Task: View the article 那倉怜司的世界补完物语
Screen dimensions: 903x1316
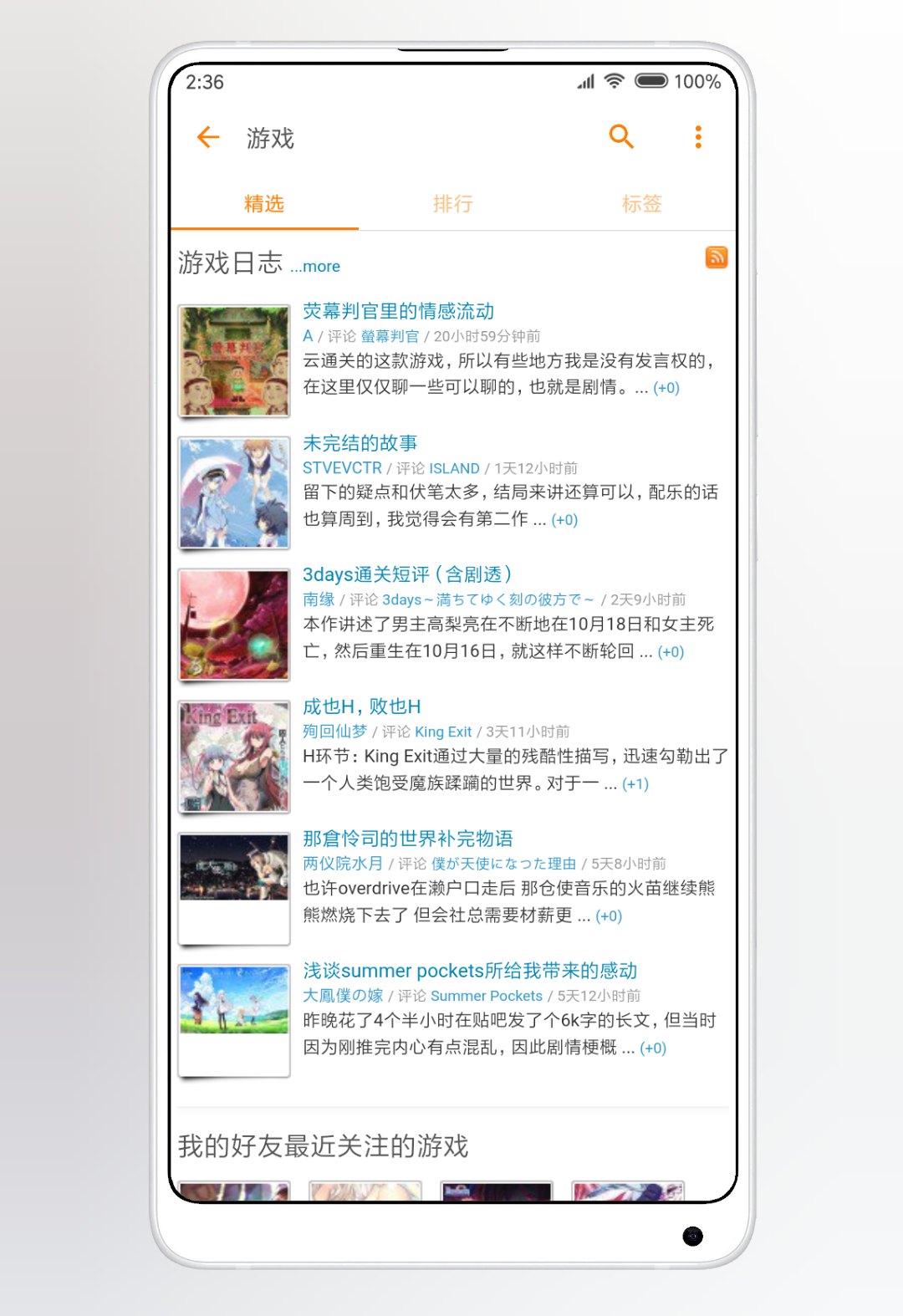Action: pos(408,839)
